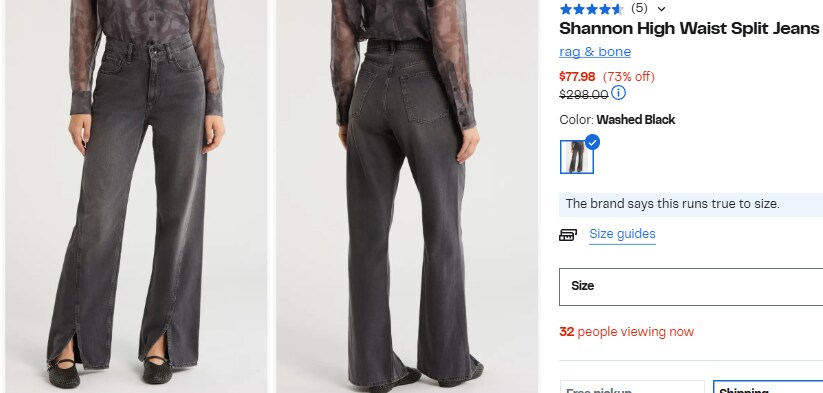View the back-view jeans photo

(407, 196)
